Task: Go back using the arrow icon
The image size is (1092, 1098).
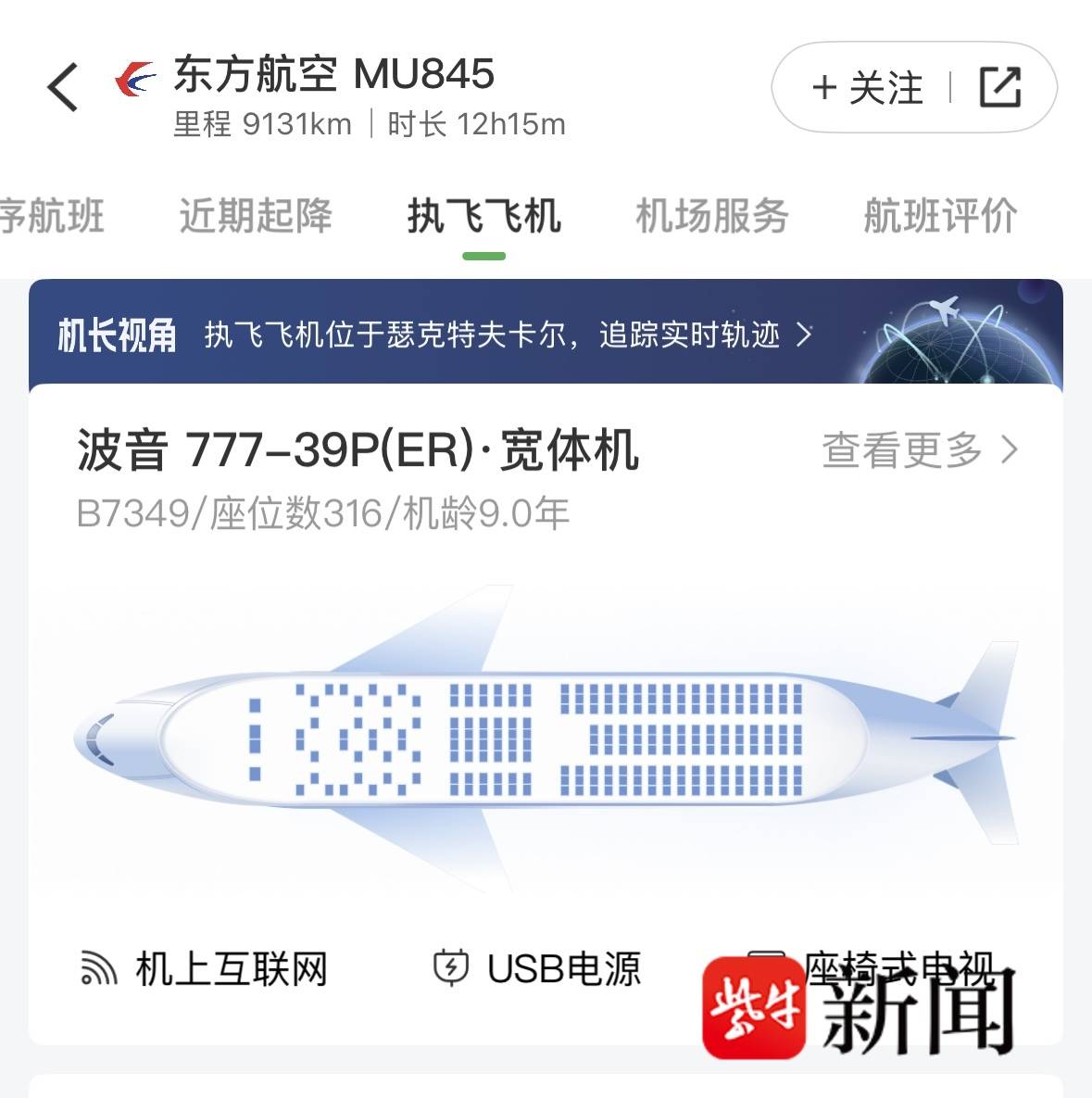Action: [63, 88]
